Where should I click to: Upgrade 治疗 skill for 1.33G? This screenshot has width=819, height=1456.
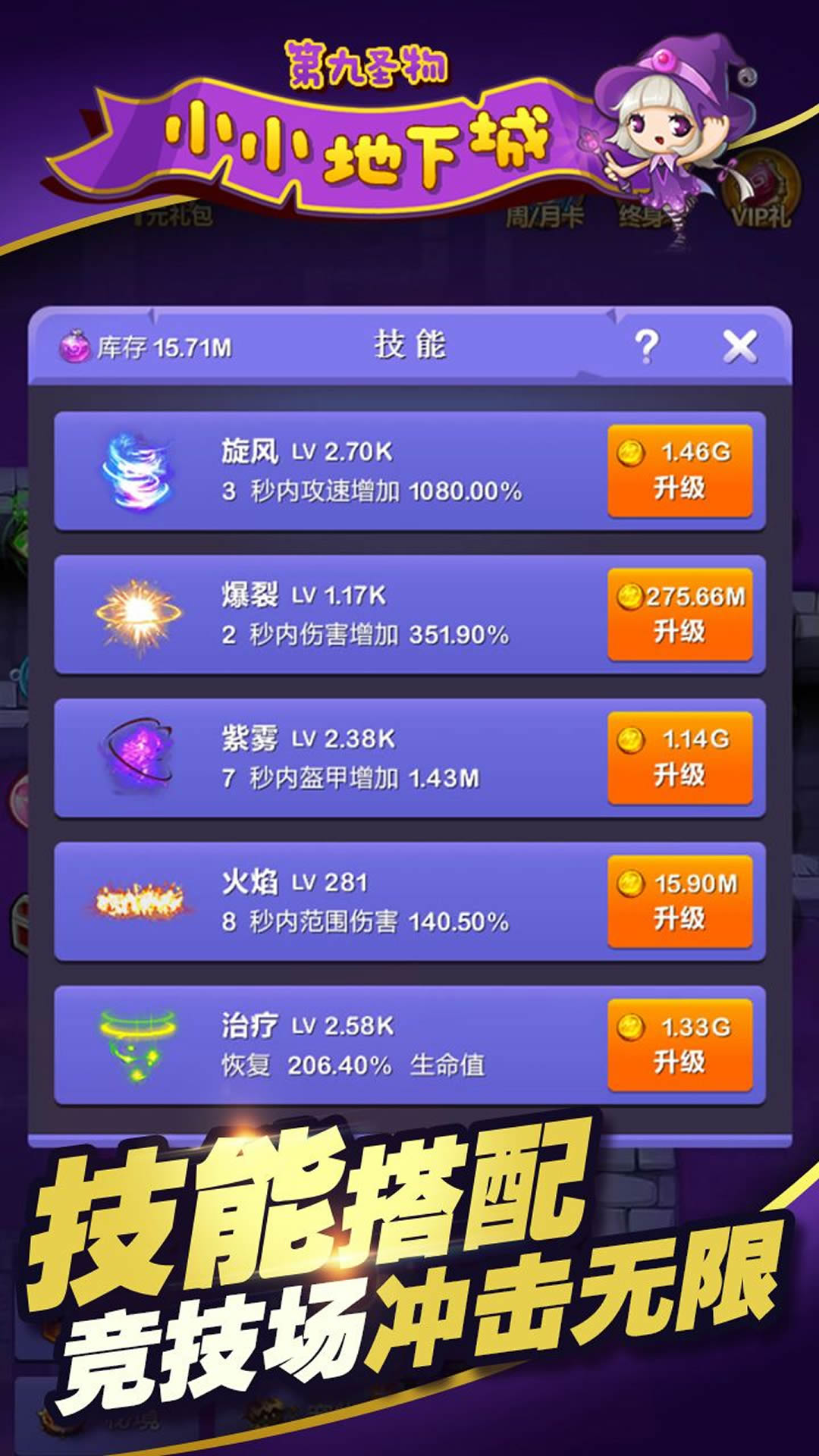[x=681, y=1045]
